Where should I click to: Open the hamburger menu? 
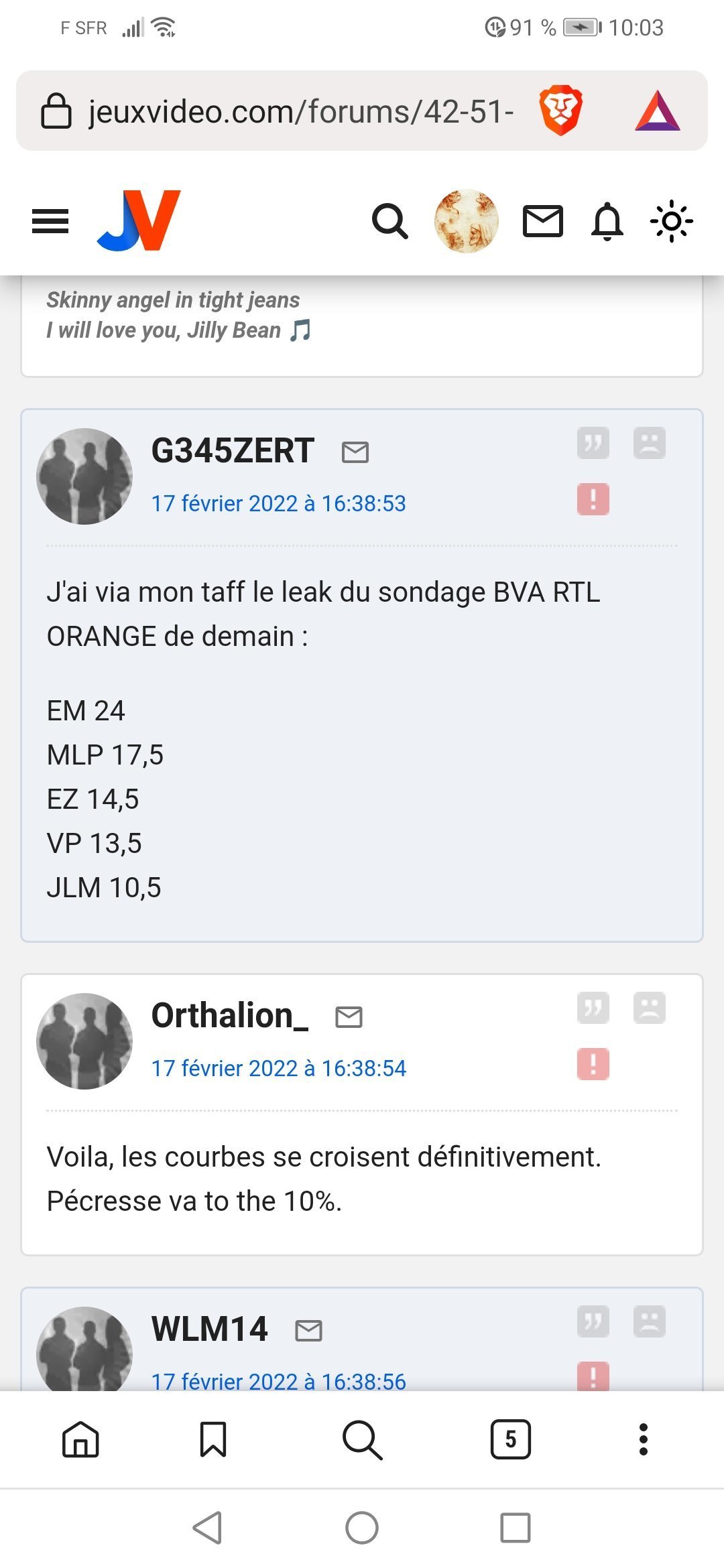[x=50, y=221]
